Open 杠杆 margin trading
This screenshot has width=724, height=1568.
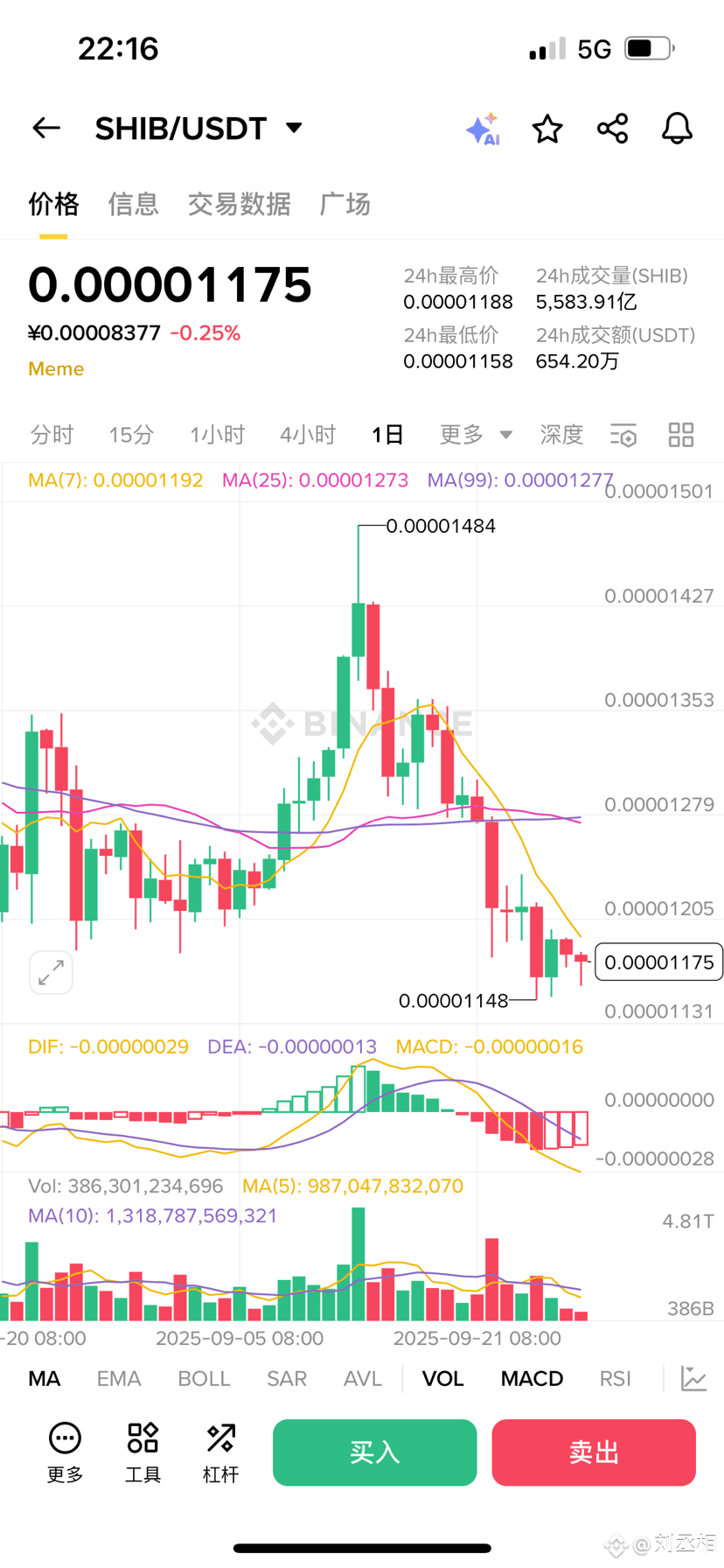pos(220,1452)
